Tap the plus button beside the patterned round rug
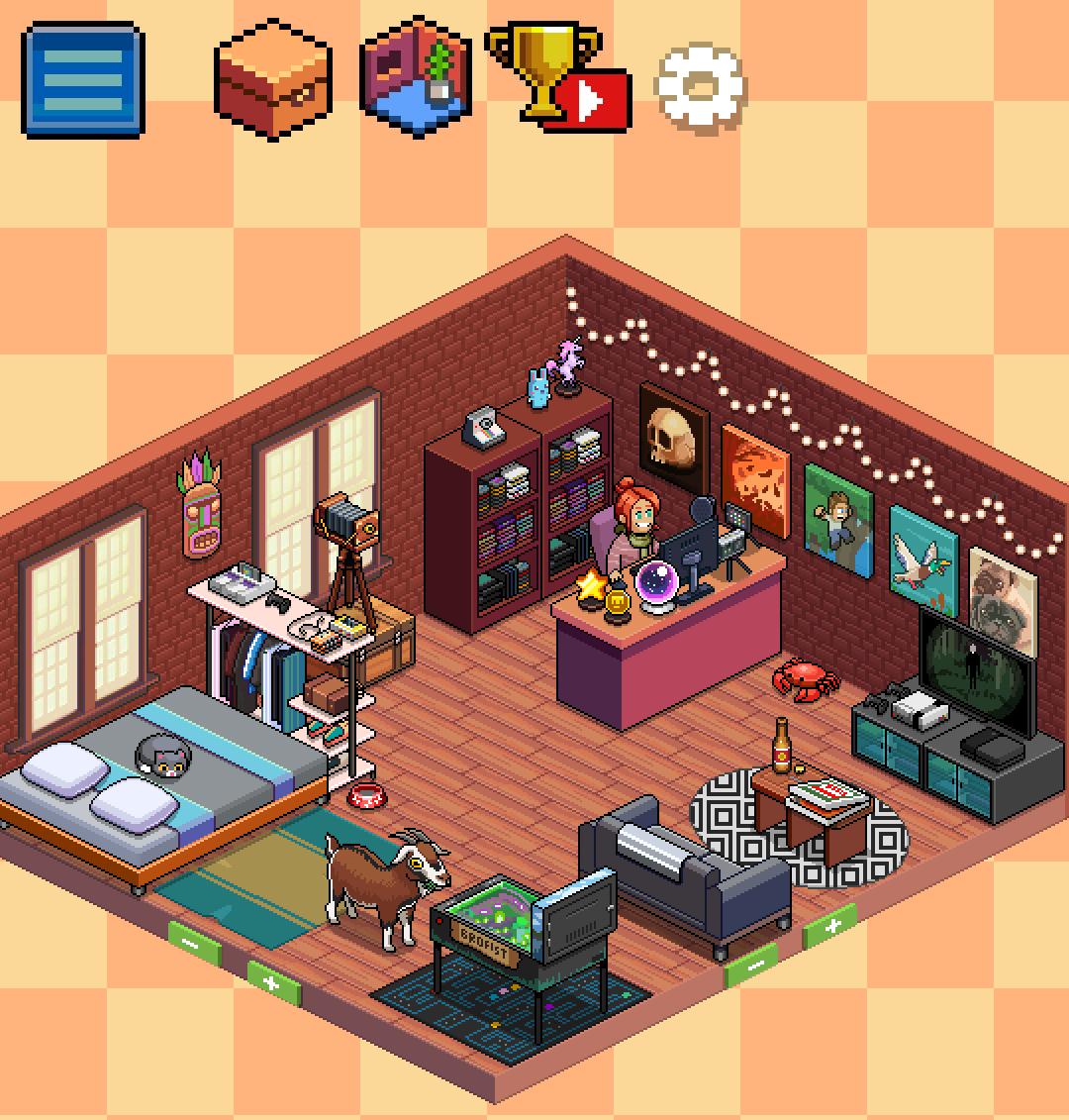 click(x=829, y=928)
